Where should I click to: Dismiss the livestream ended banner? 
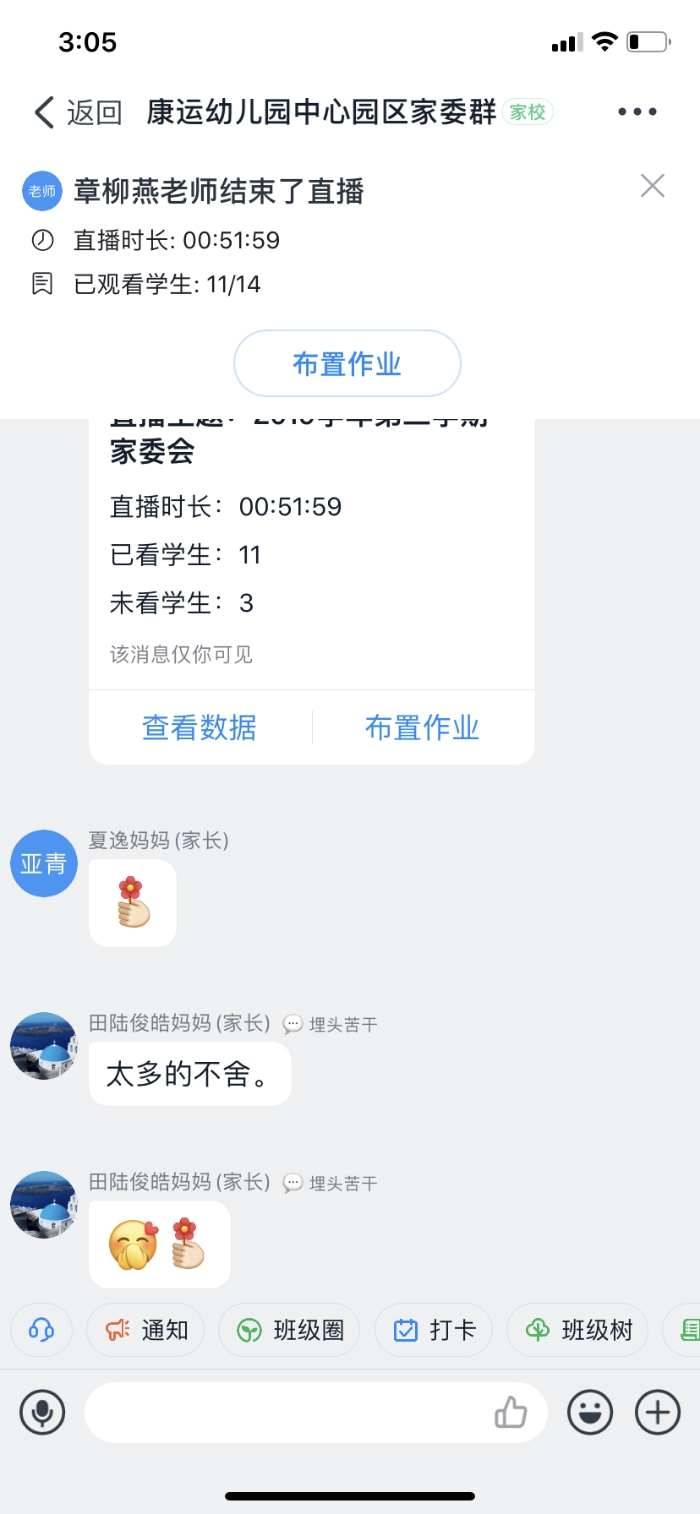[652, 186]
